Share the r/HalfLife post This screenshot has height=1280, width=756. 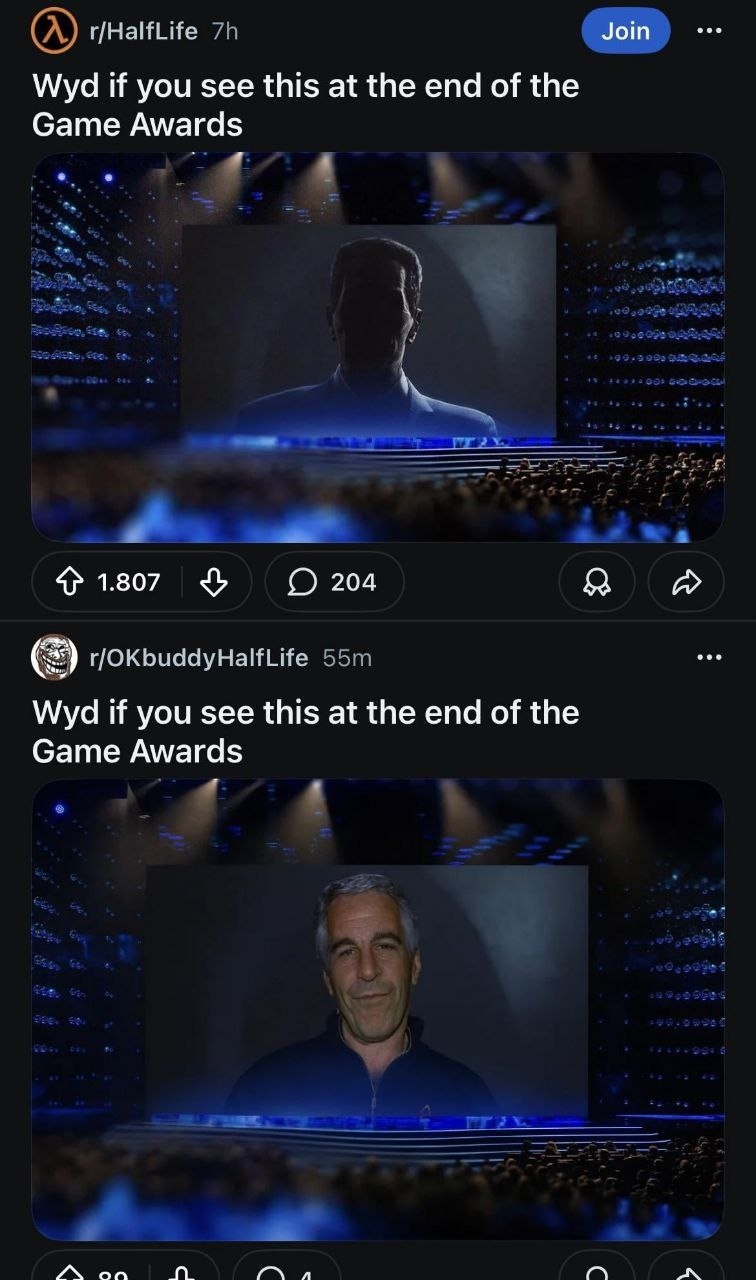pos(686,581)
